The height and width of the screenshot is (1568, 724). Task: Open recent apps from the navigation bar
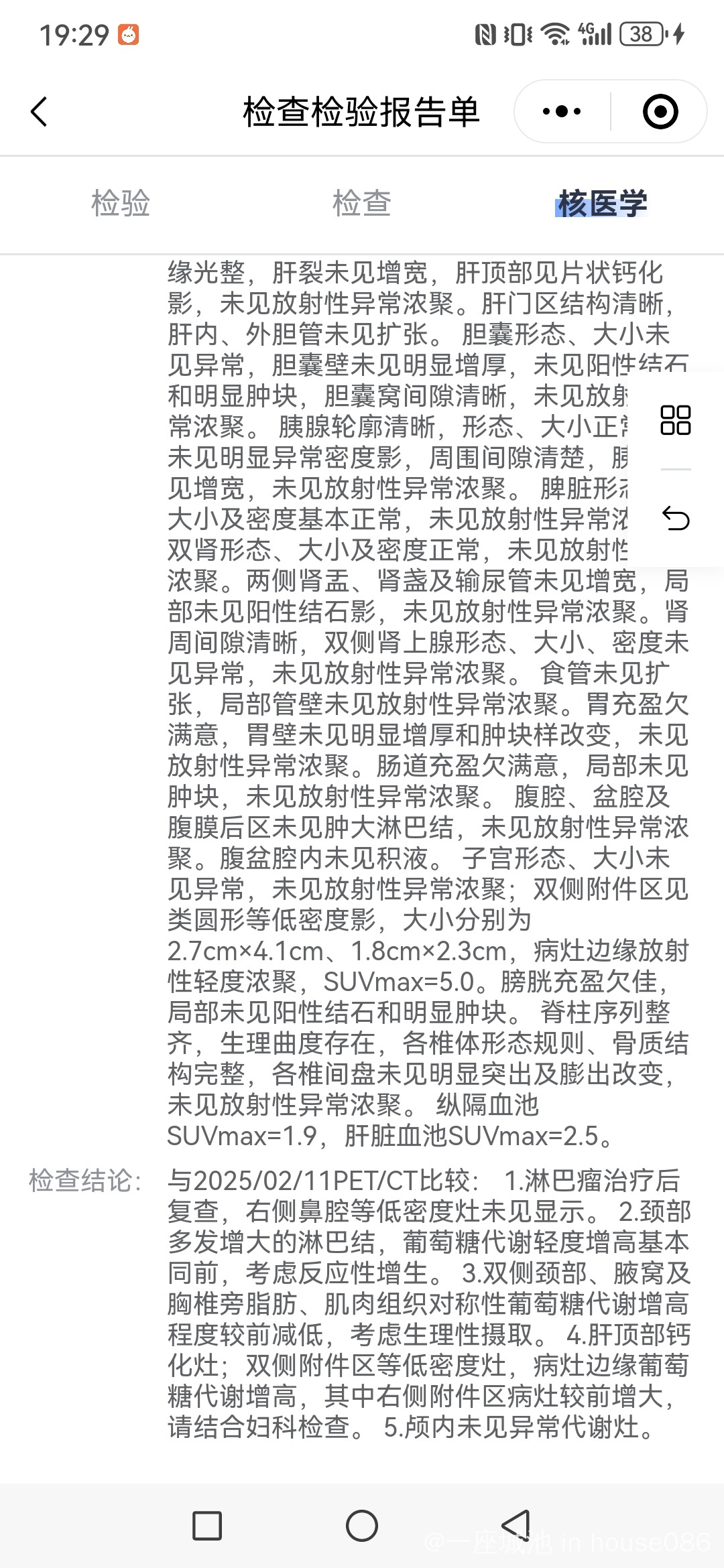click(x=207, y=1526)
